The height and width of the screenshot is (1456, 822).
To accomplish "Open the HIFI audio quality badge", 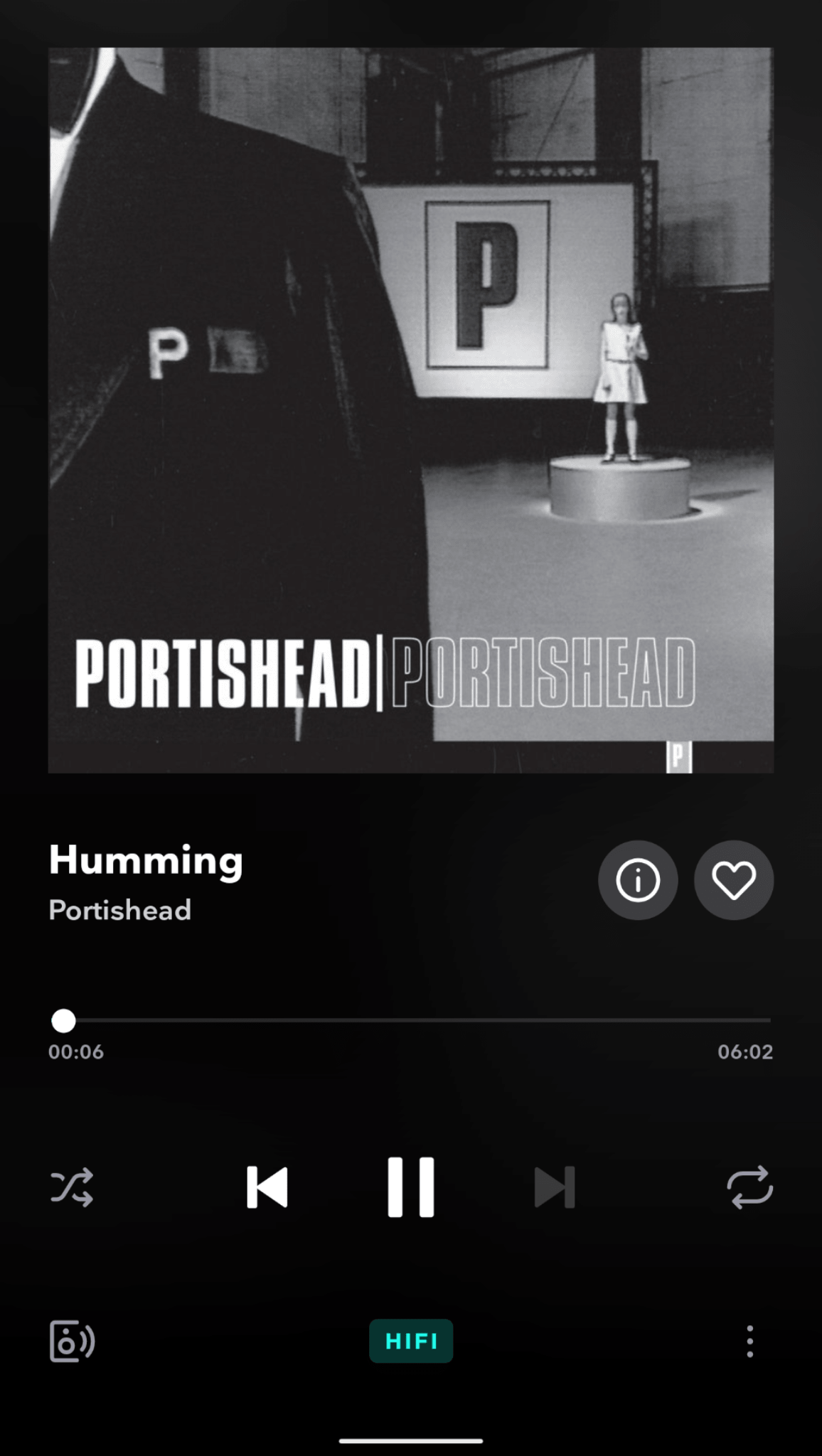I will (411, 1341).
